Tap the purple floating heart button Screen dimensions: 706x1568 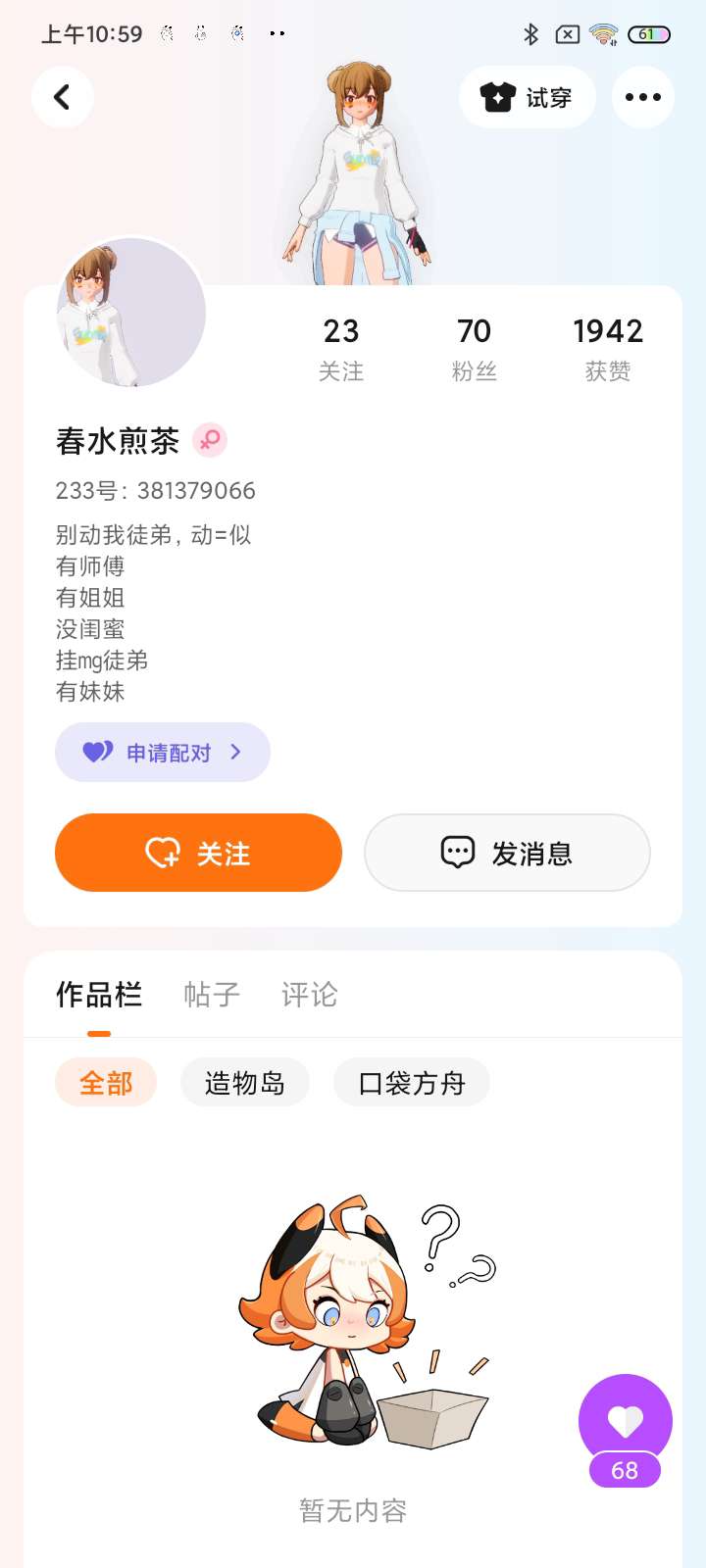click(x=625, y=1421)
